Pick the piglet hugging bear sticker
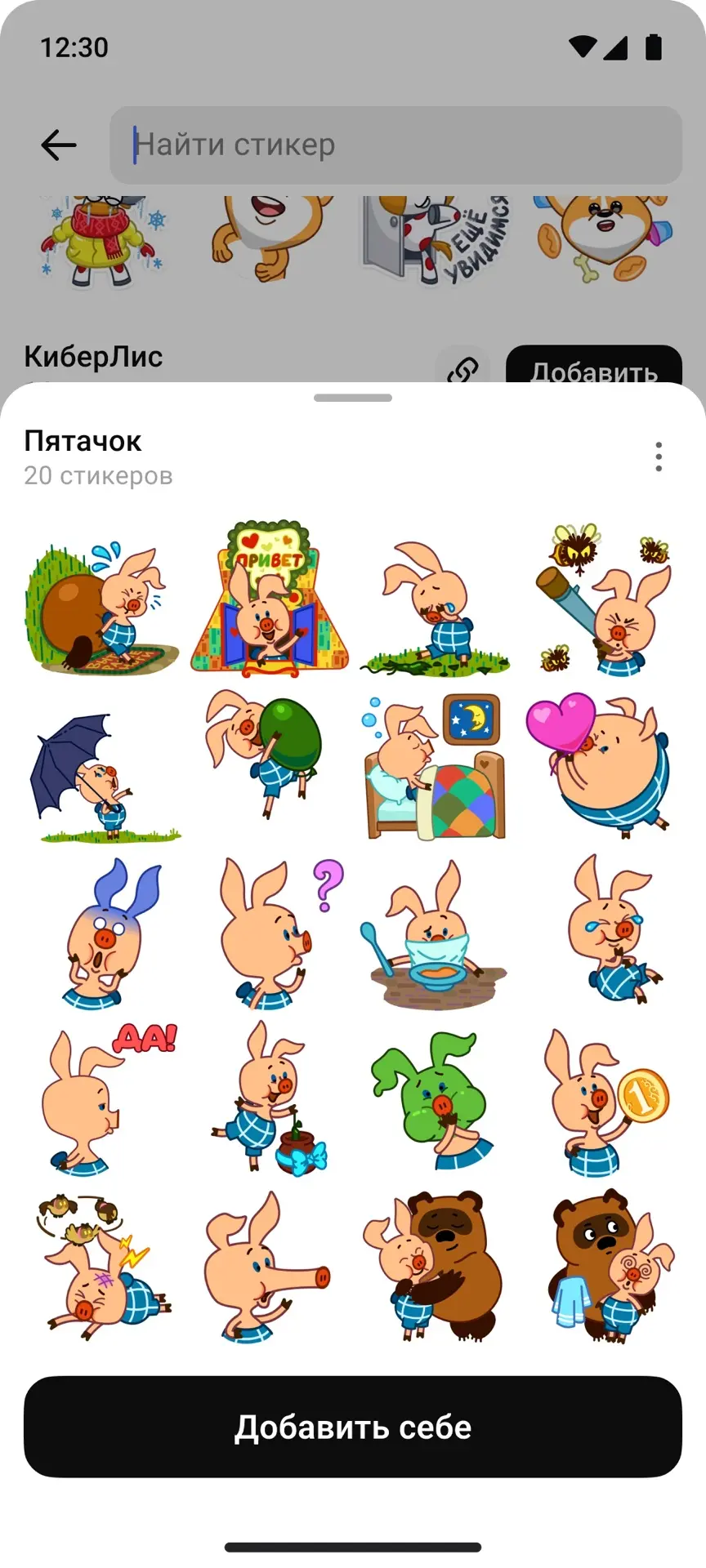The width and height of the screenshot is (706, 1568). (x=433, y=1266)
